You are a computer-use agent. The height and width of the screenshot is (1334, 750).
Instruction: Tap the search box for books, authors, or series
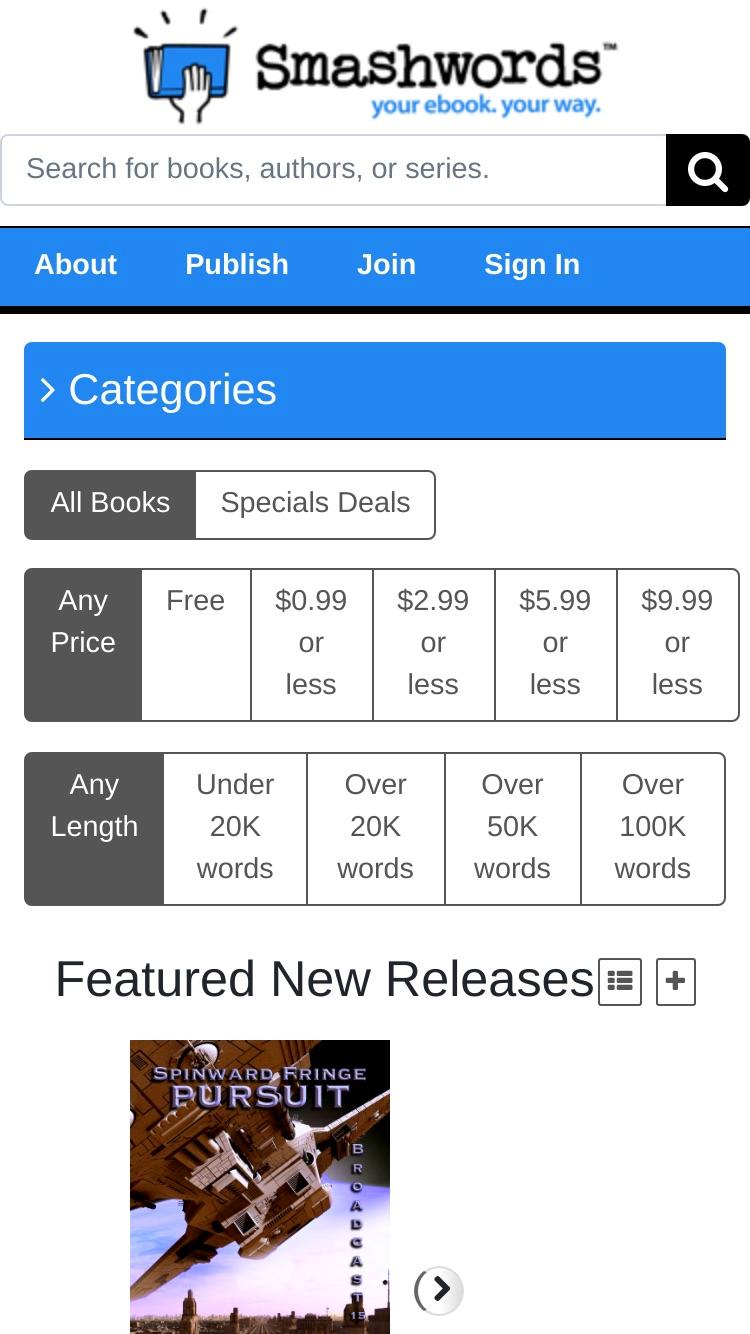(333, 170)
